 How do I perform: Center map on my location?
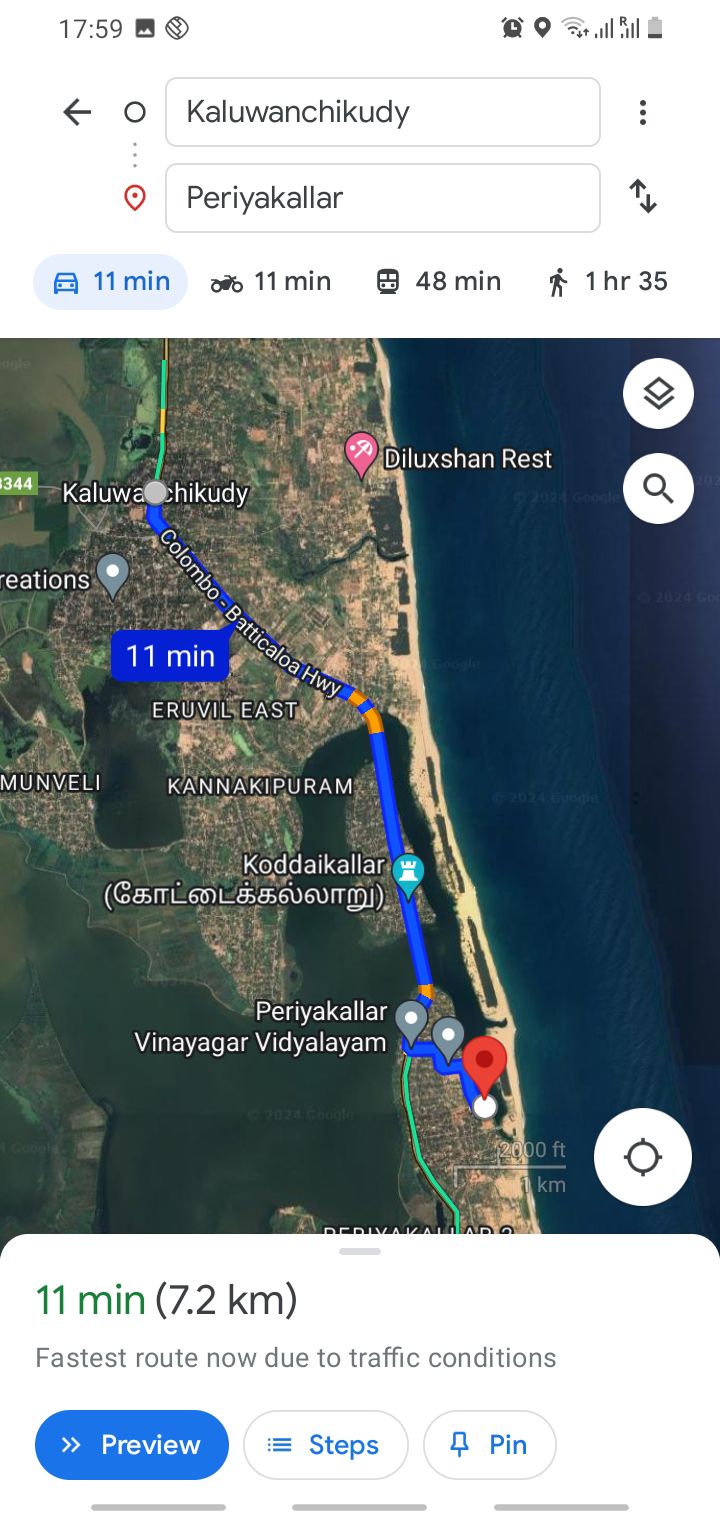click(642, 1157)
